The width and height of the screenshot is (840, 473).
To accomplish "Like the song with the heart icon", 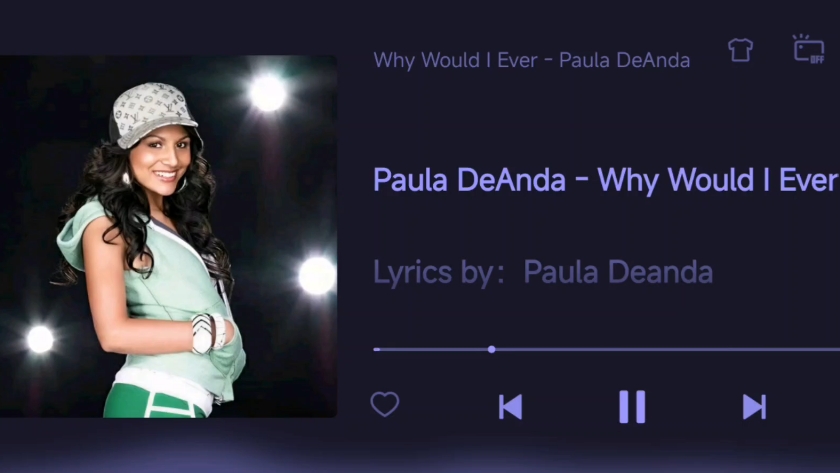I will [x=385, y=405].
